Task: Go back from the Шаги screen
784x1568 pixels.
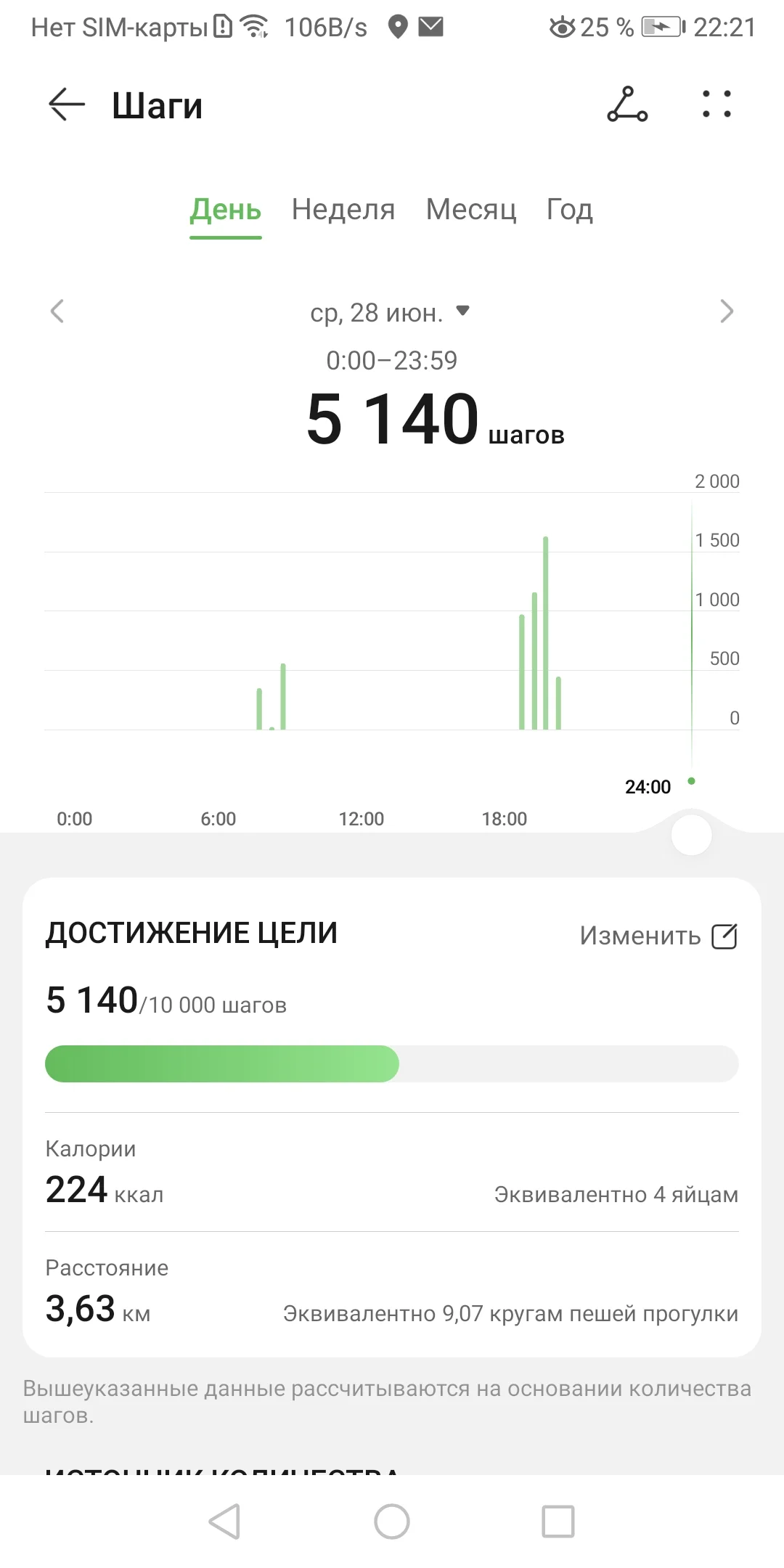Action: click(67, 105)
